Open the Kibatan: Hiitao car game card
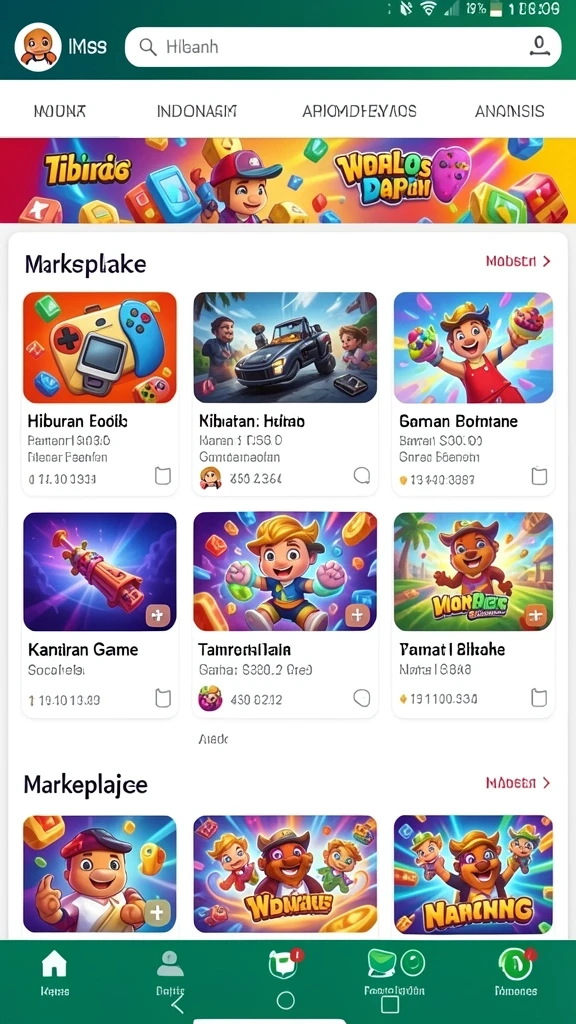The image size is (576, 1024). (x=285, y=392)
